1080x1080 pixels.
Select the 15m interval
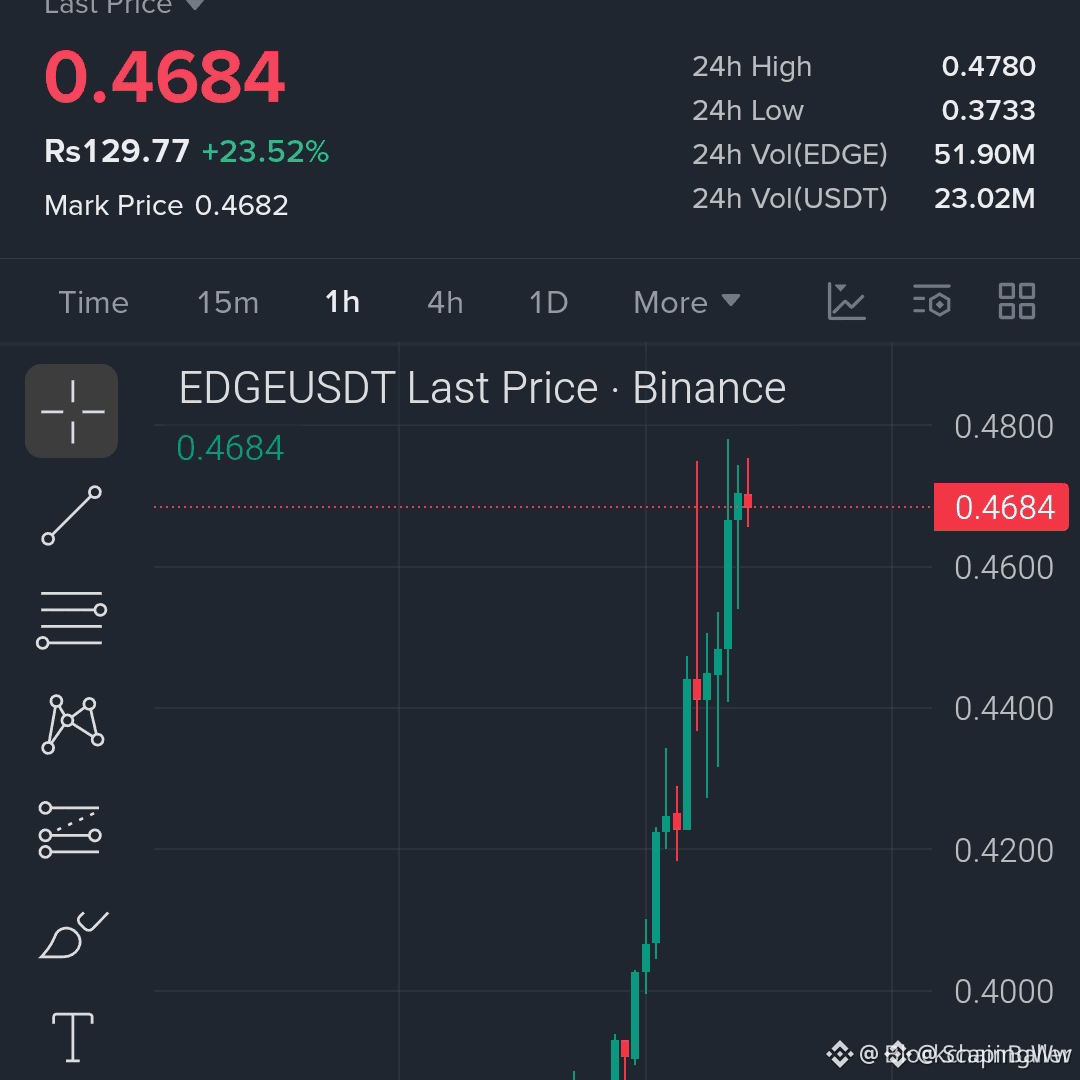[x=228, y=302]
